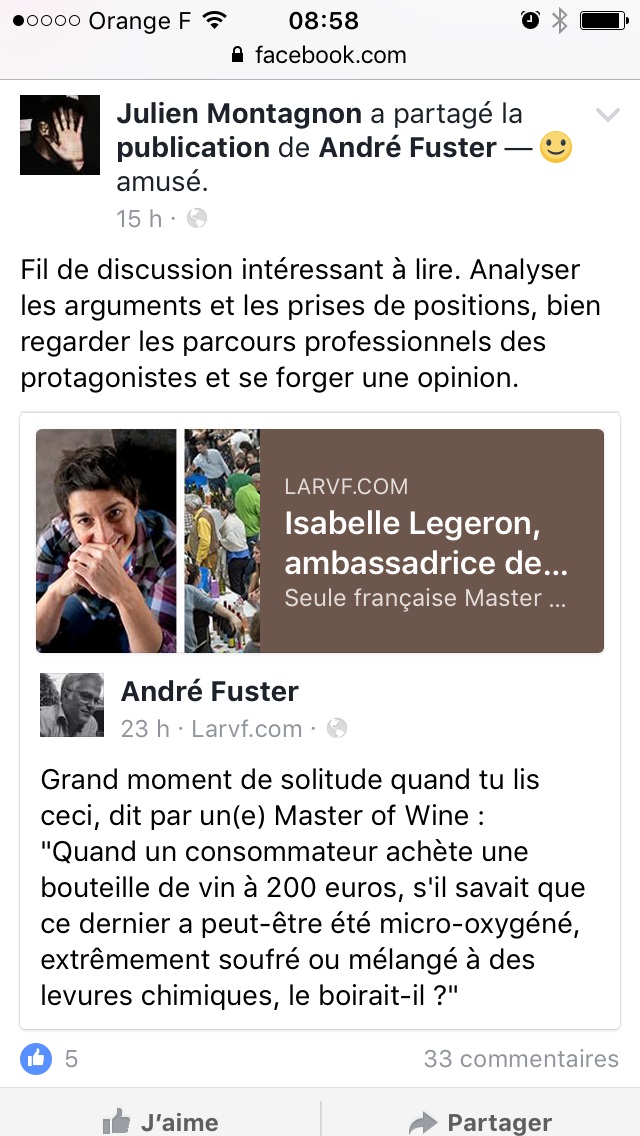Share the post with Partager

(x=480, y=1122)
